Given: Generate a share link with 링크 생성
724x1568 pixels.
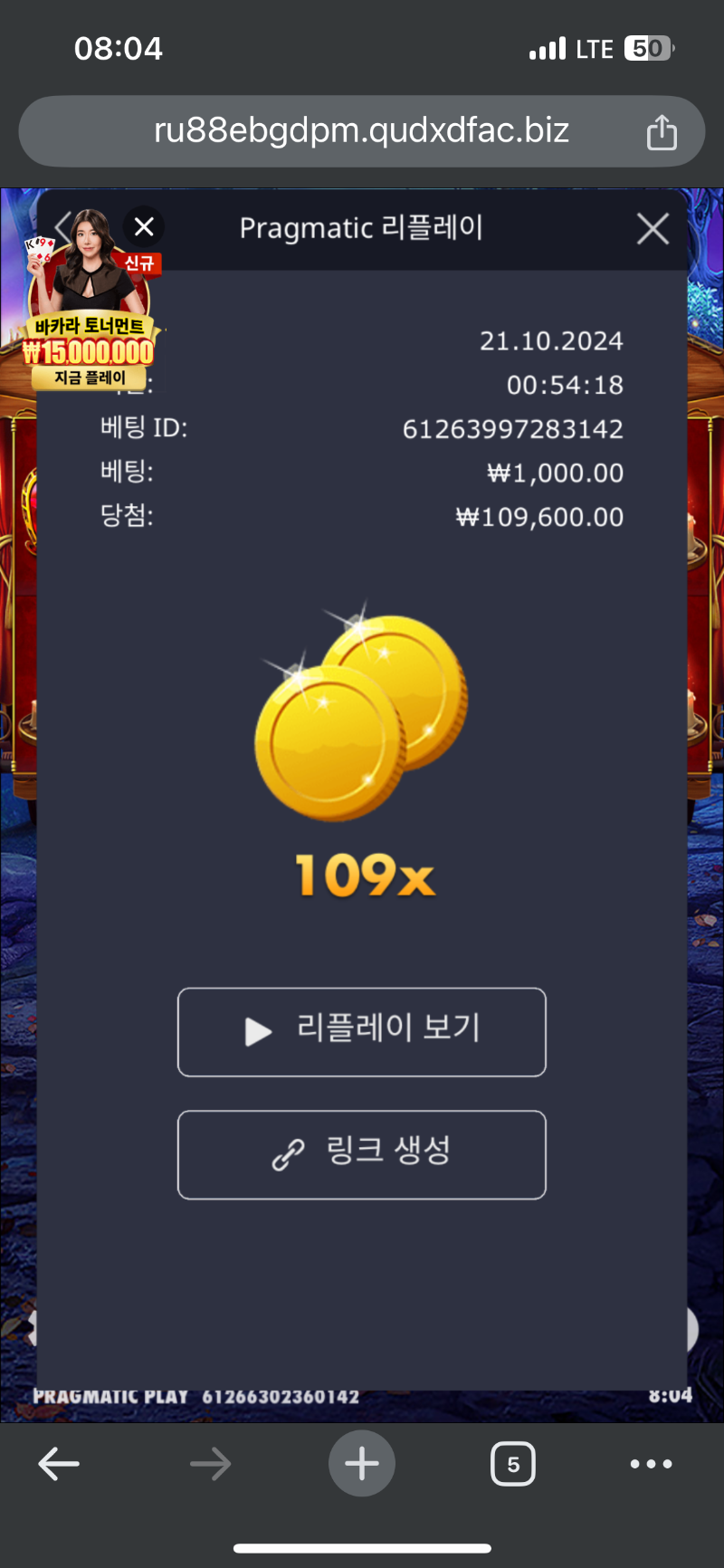Looking at the screenshot, I should [x=362, y=1154].
